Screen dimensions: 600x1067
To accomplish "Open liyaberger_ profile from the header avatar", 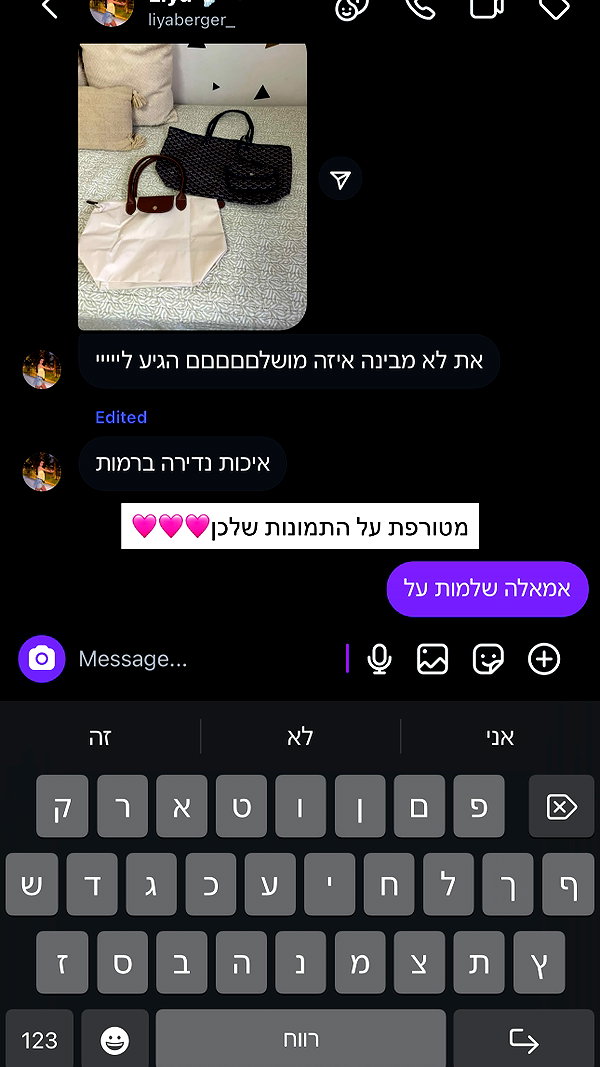I will (x=112, y=10).
